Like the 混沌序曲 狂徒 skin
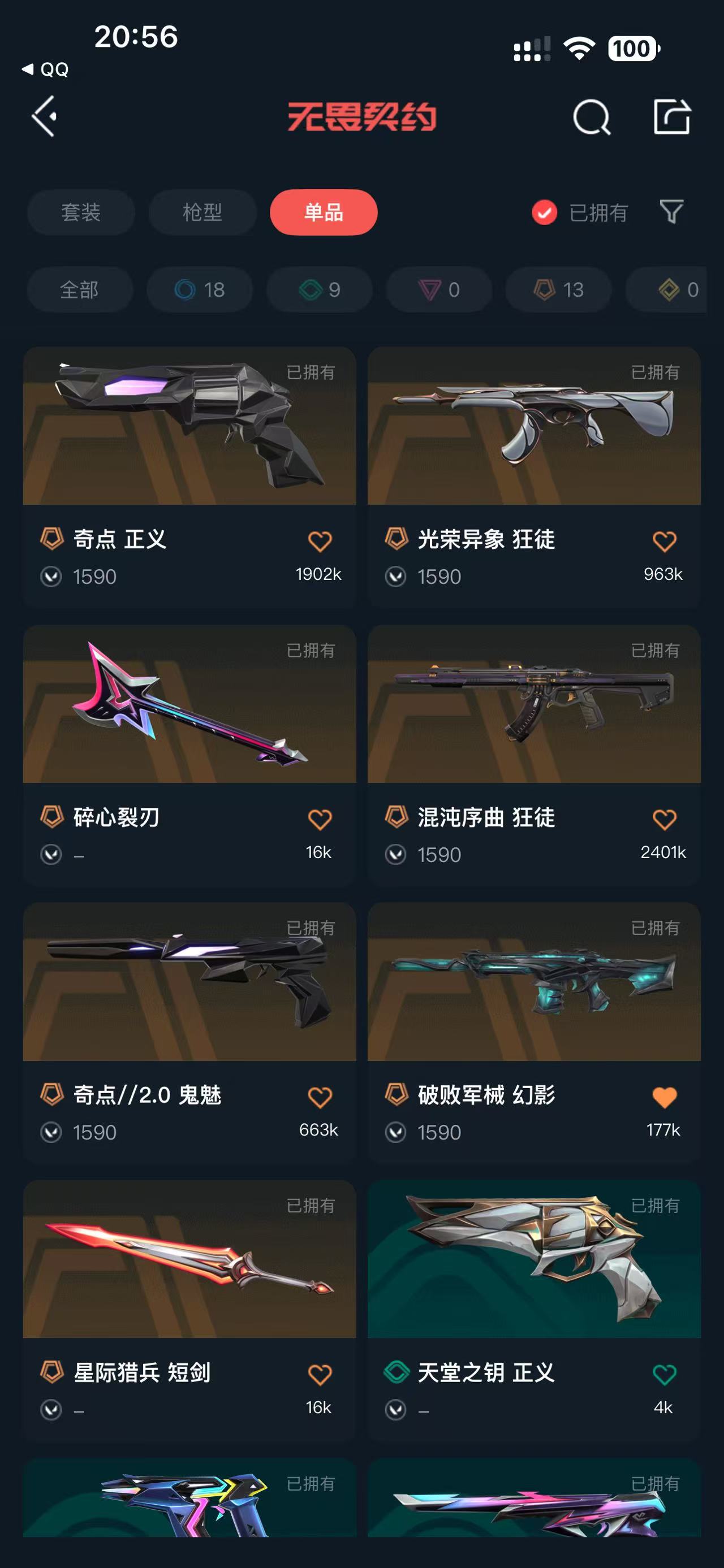The width and height of the screenshot is (724, 1568). [664, 818]
